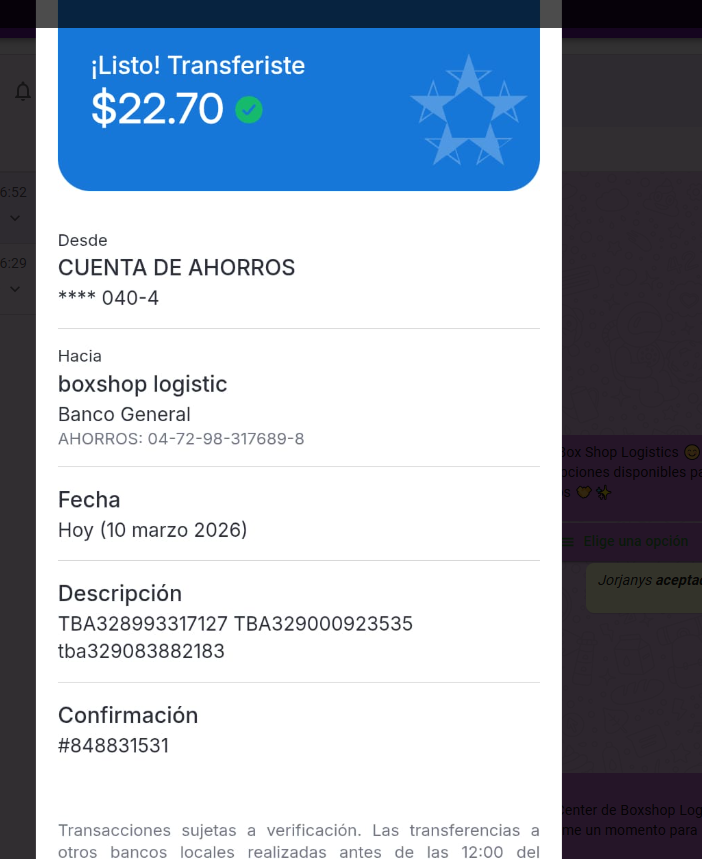
Task: Expand the chevron under 6:52
Action: pyautogui.click(x=15, y=218)
